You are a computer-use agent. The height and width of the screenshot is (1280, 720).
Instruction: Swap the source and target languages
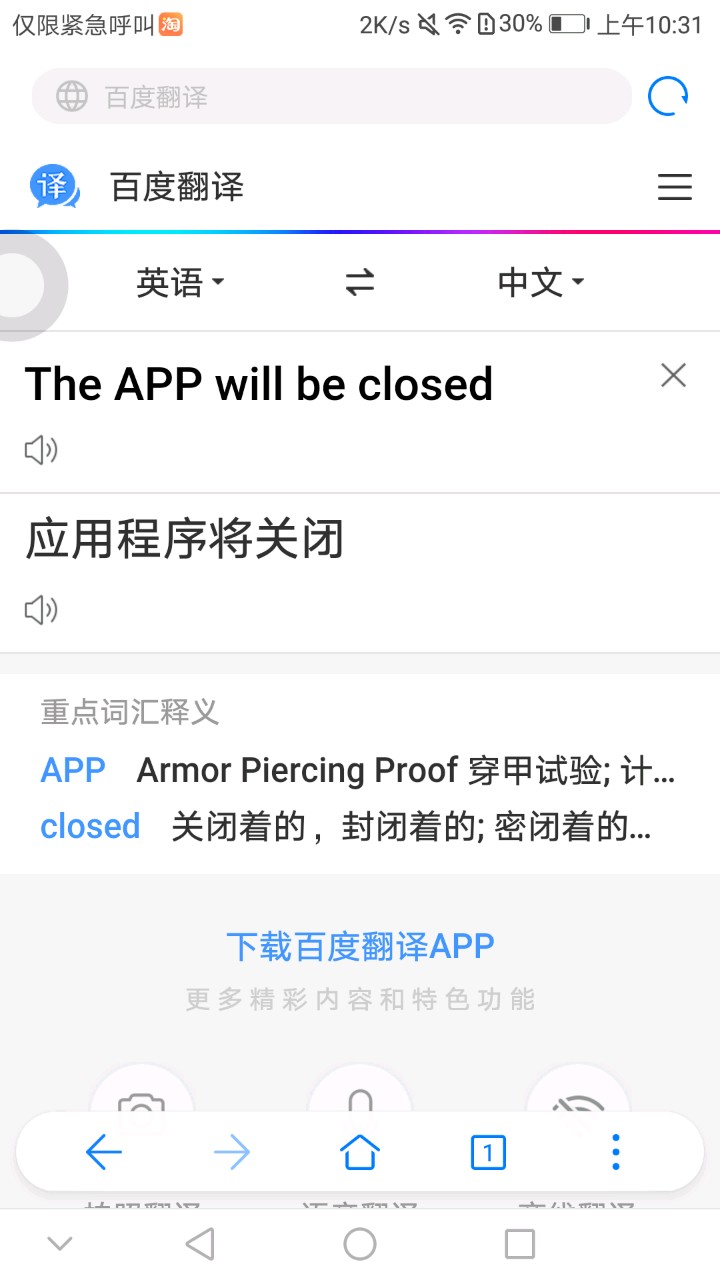[360, 283]
